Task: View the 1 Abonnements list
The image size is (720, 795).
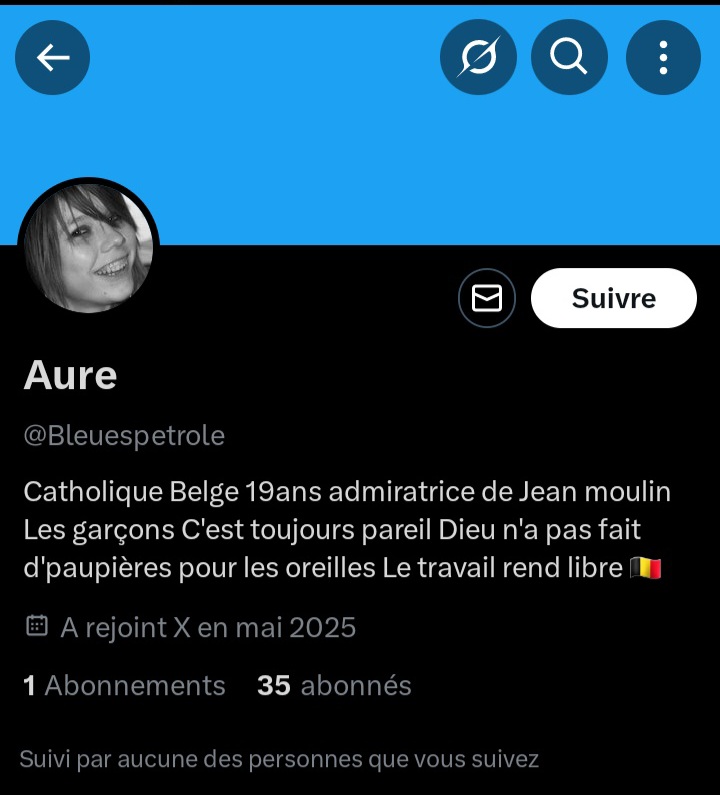Action: click(125, 686)
